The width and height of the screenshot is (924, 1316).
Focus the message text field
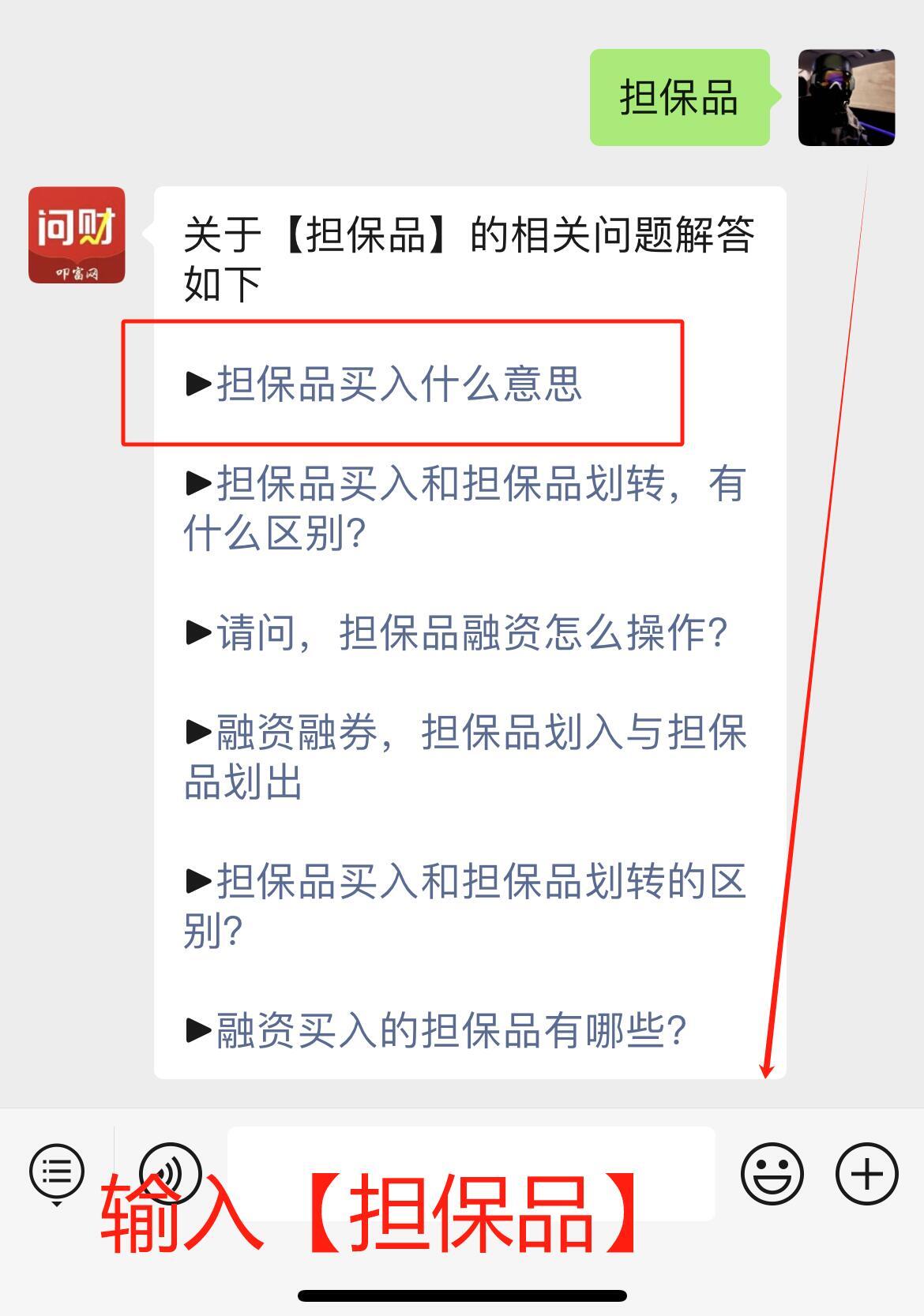(471, 1174)
